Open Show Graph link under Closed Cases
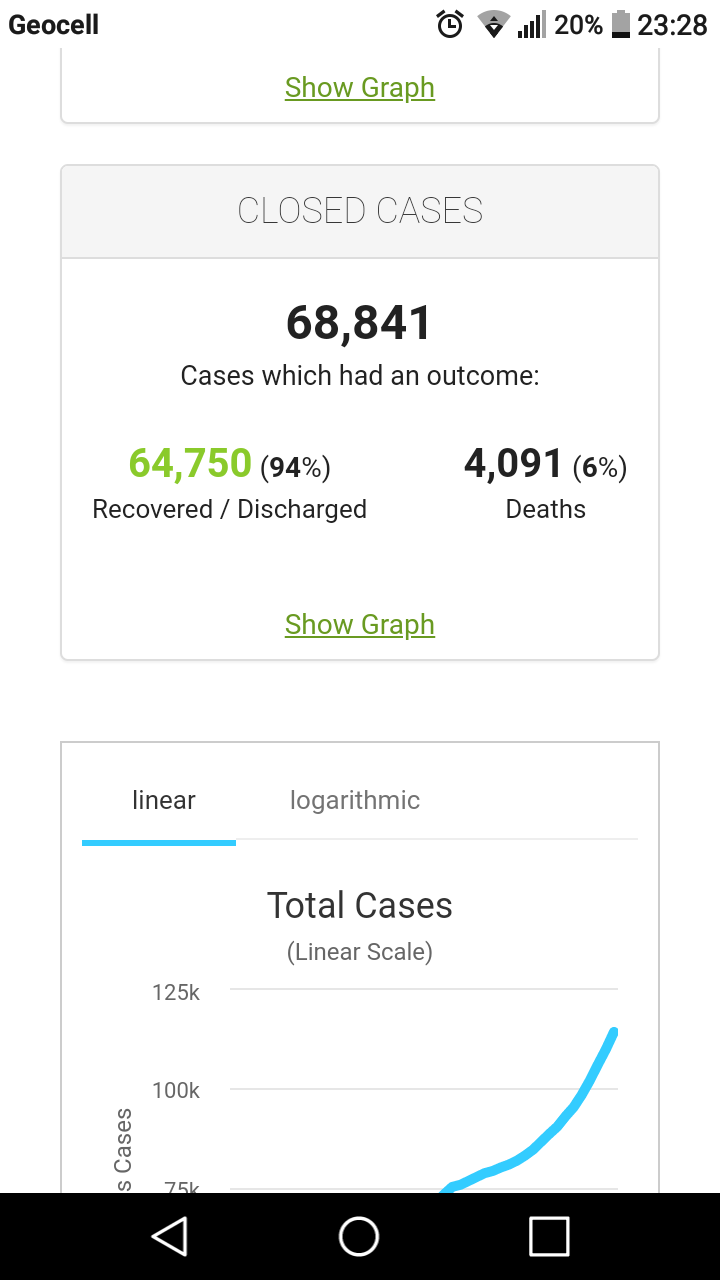Image resolution: width=720 pixels, height=1280 pixels. [360, 624]
